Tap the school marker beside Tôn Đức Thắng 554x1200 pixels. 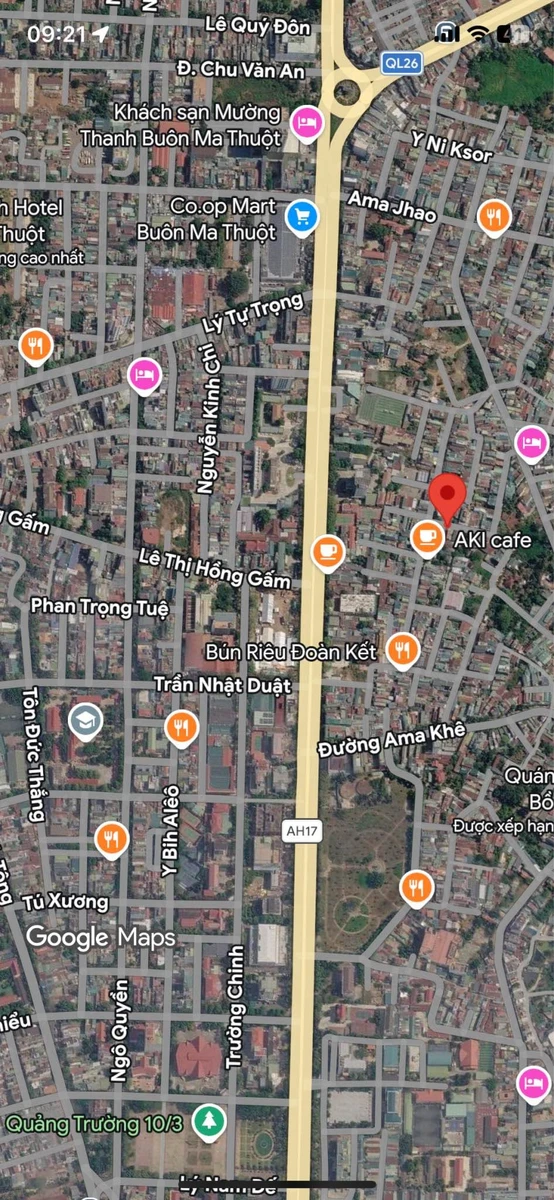(84, 719)
